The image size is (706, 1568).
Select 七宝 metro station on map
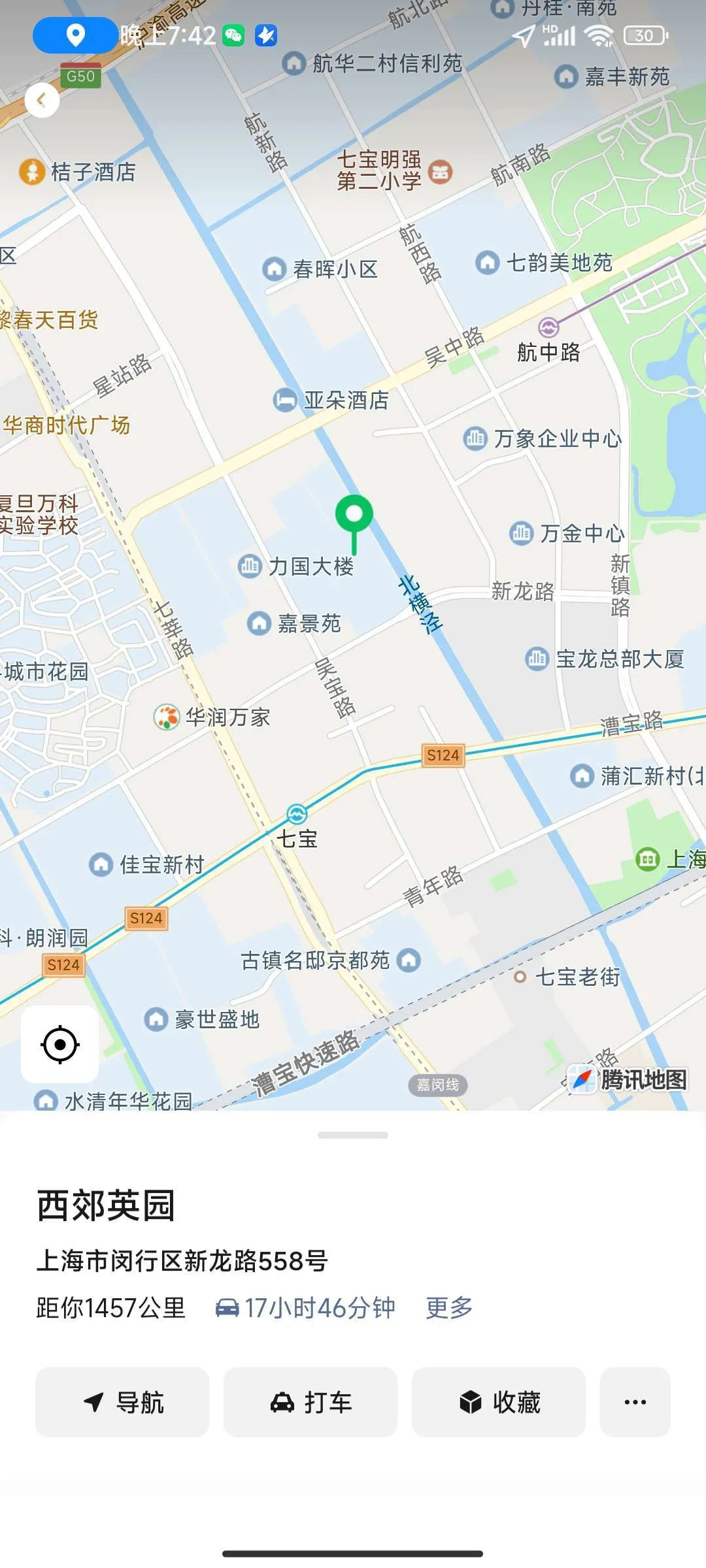pyautogui.click(x=297, y=815)
